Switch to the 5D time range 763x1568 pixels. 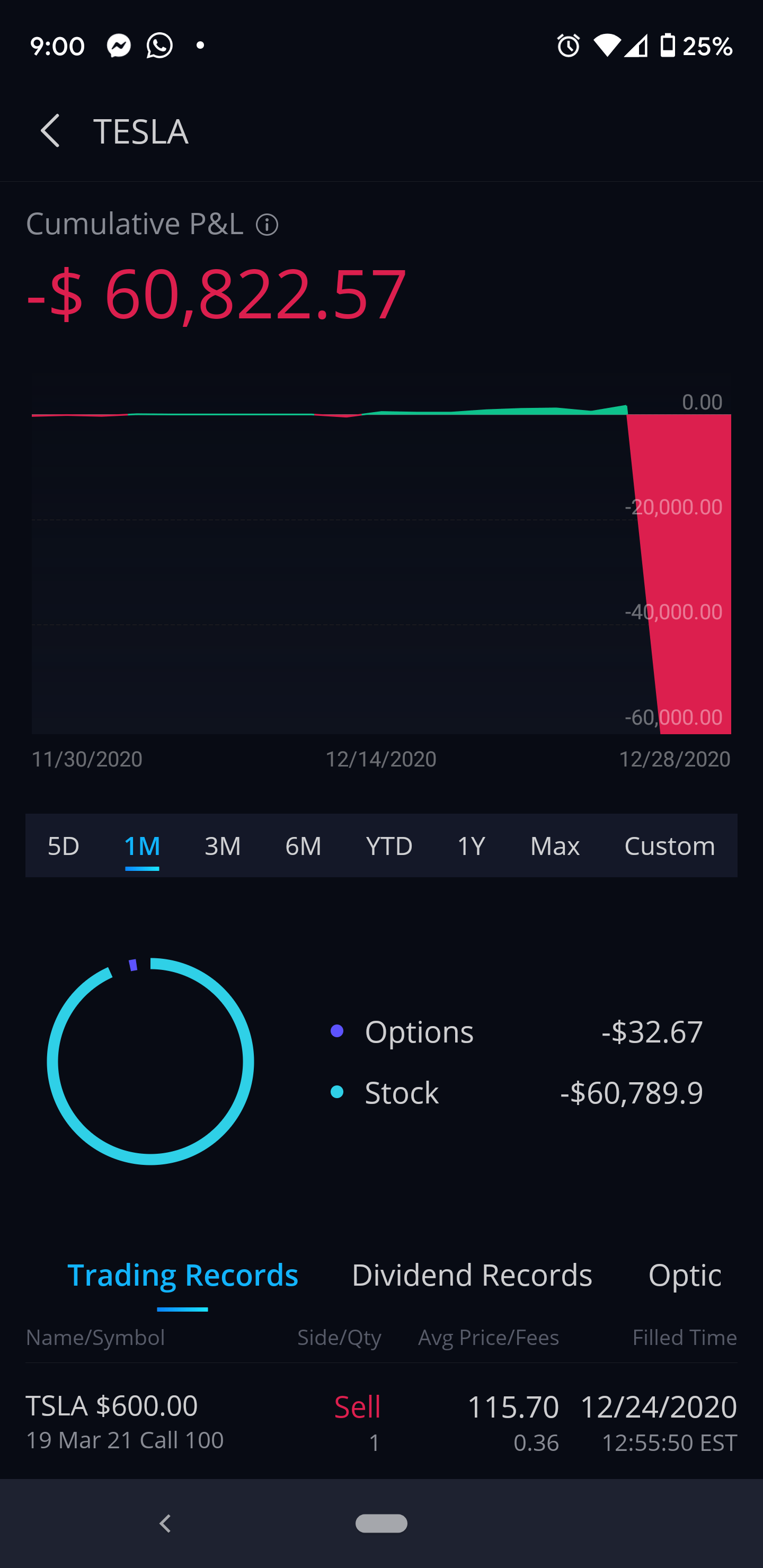(x=64, y=845)
